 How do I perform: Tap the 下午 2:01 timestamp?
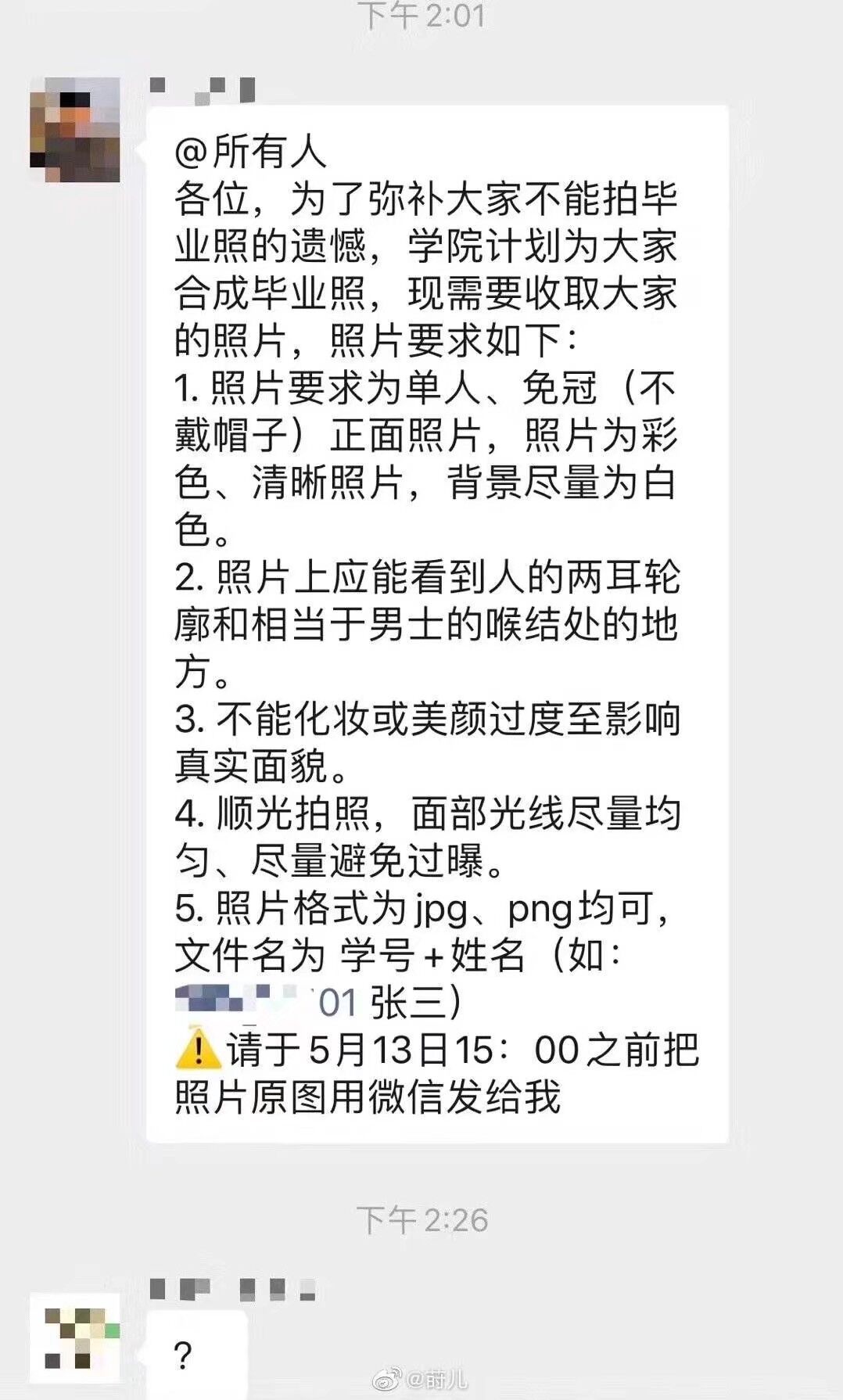coord(421,17)
